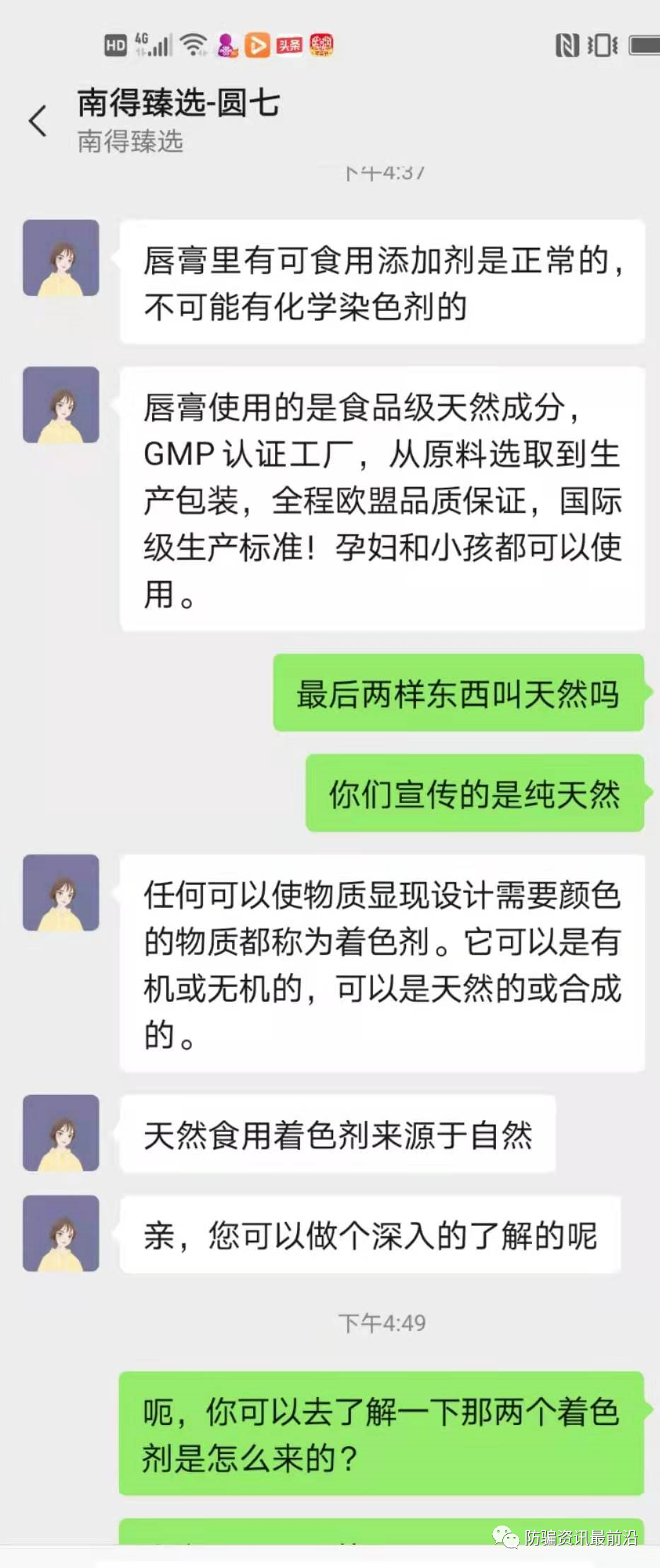Viewport: 660px width, 1568px height.
Task: Open the avatar beside the 任何可以使物质显现 message
Action: pos(61,893)
